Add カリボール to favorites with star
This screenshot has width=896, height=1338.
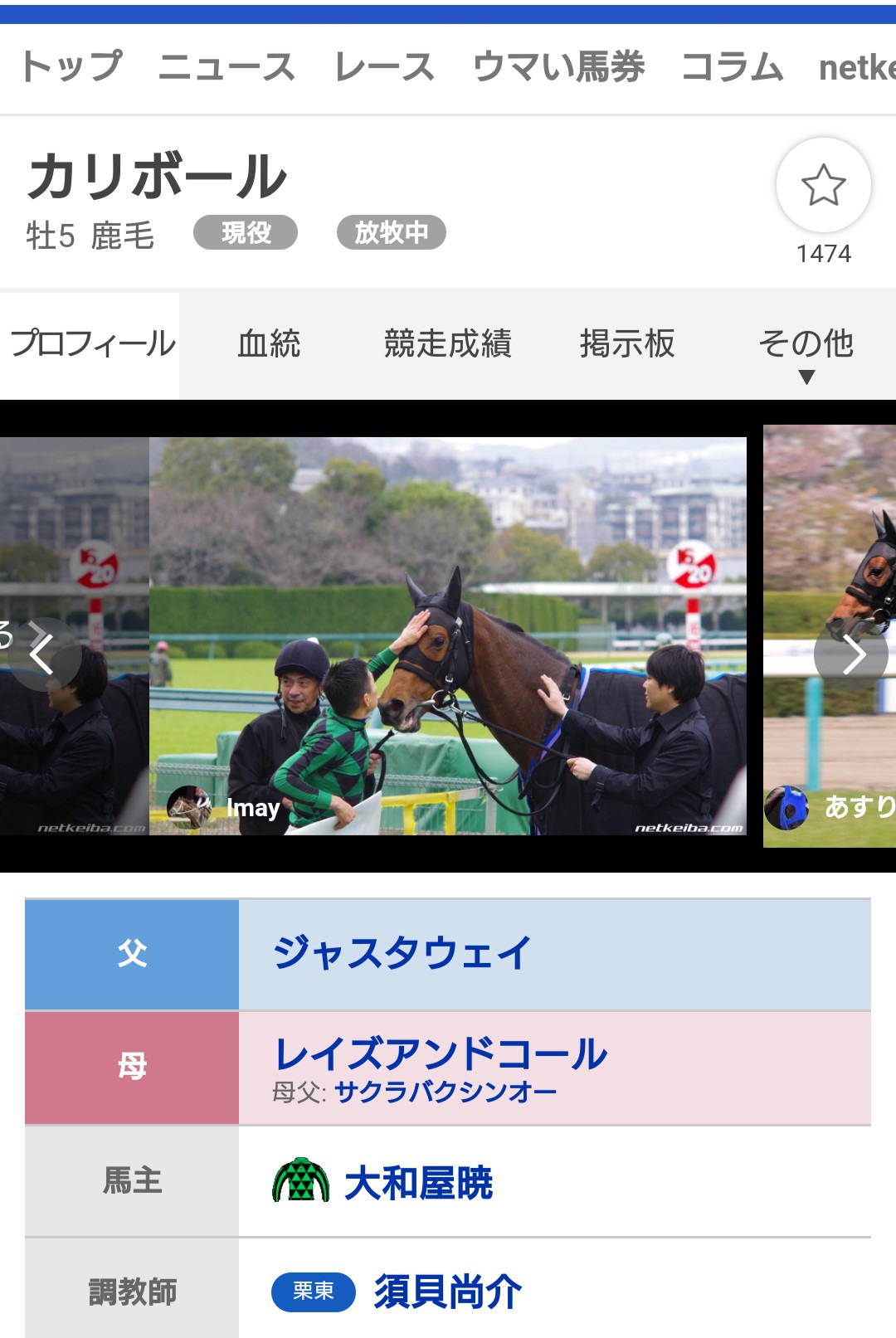click(823, 185)
